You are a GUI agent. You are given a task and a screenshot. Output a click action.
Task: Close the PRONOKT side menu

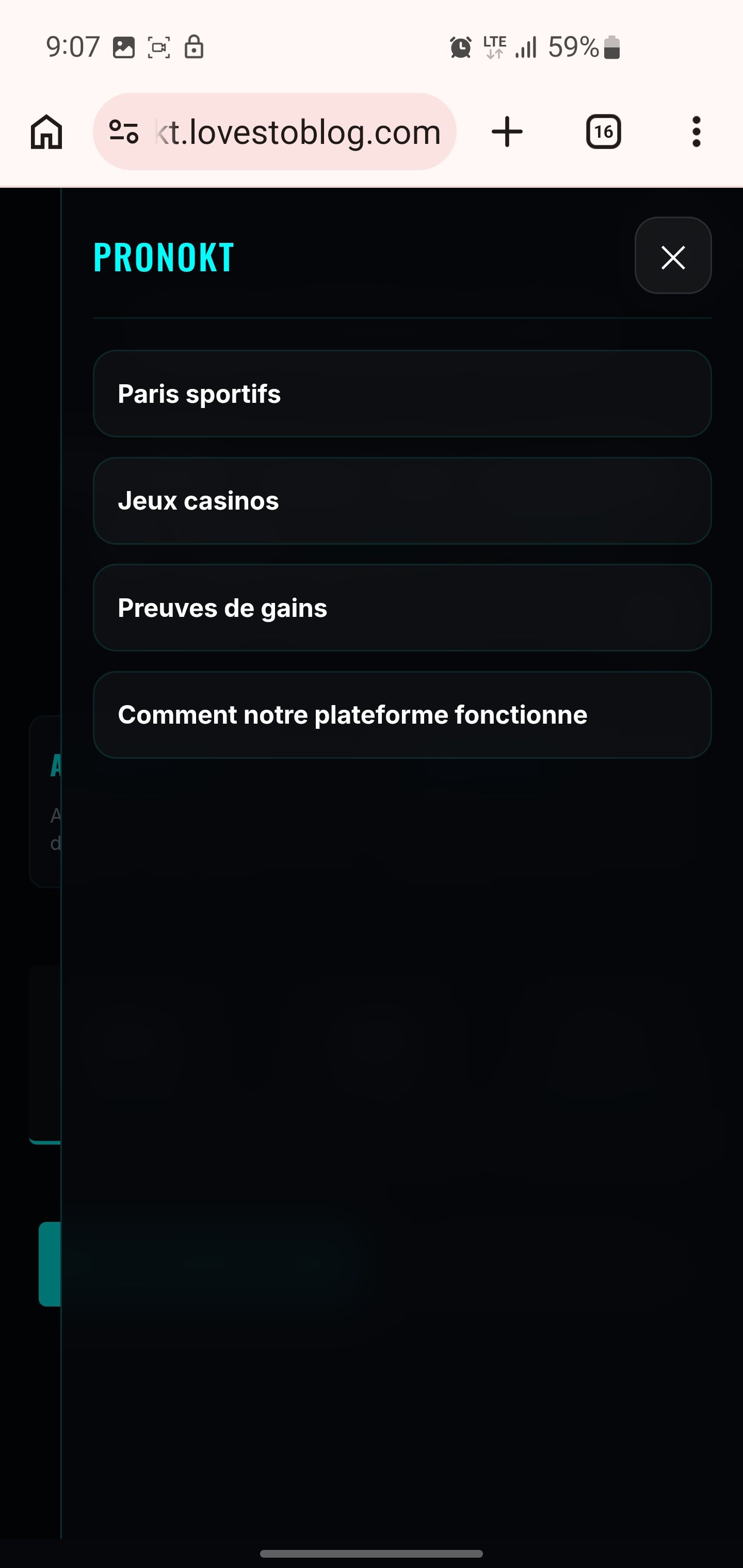[x=672, y=256]
